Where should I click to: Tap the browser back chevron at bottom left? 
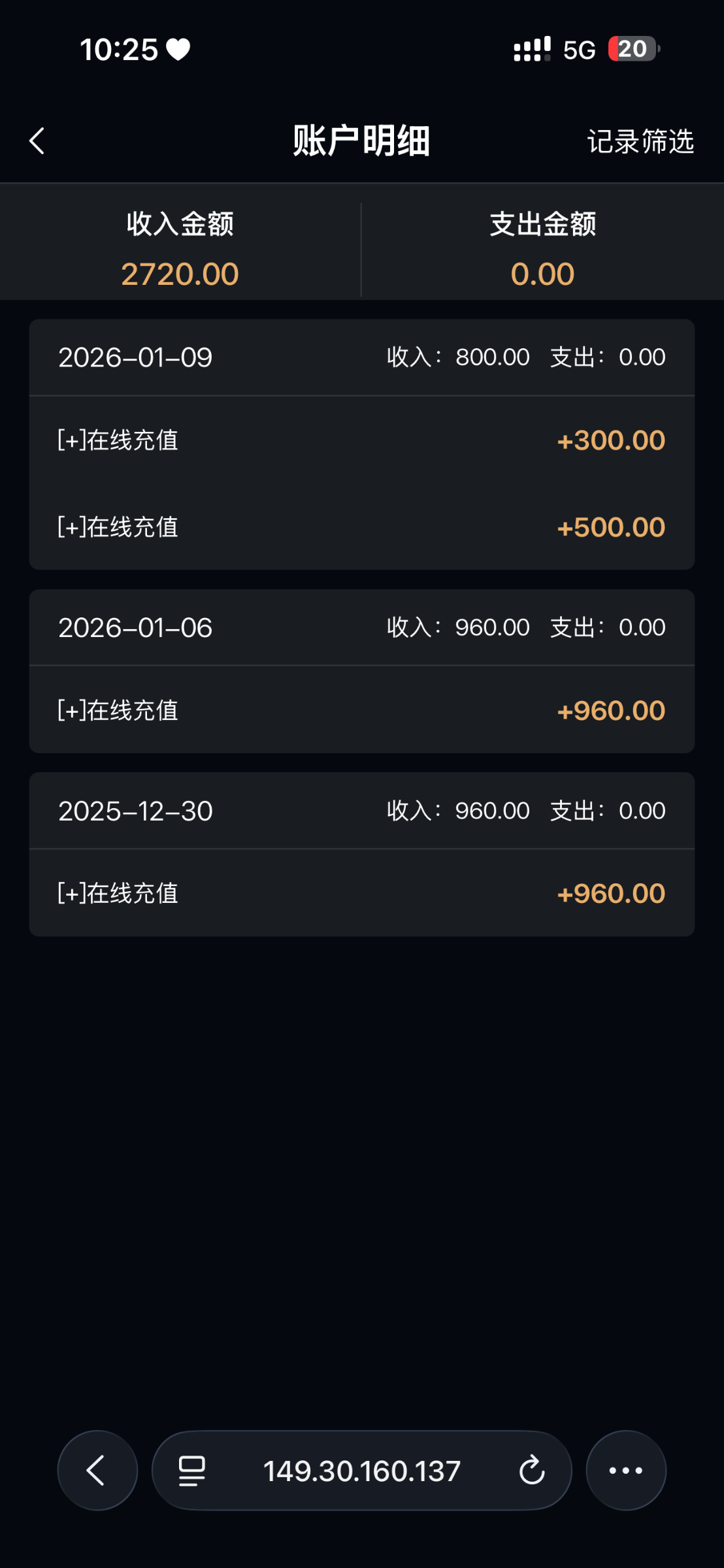97,1470
